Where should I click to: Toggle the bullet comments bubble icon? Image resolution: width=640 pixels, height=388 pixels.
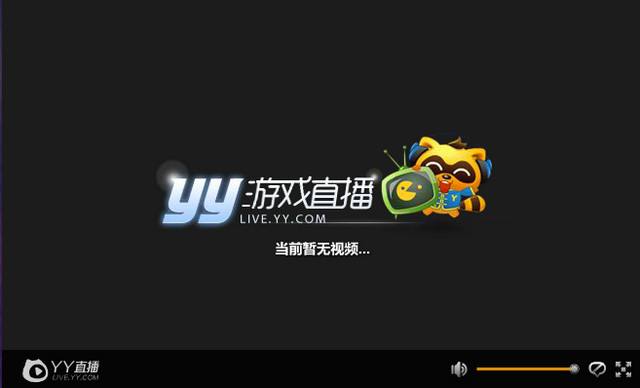(x=597, y=369)
